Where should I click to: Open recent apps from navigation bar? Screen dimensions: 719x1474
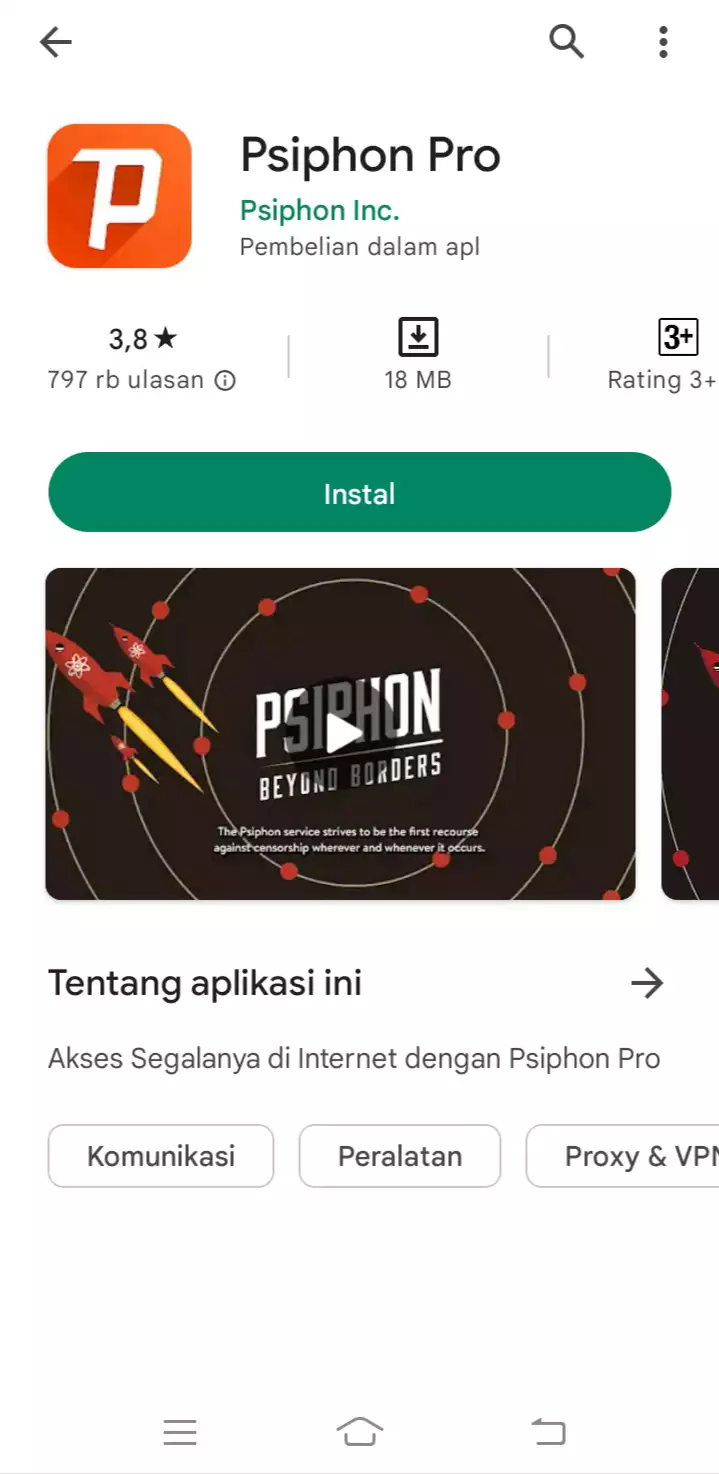pos(180,1432)
